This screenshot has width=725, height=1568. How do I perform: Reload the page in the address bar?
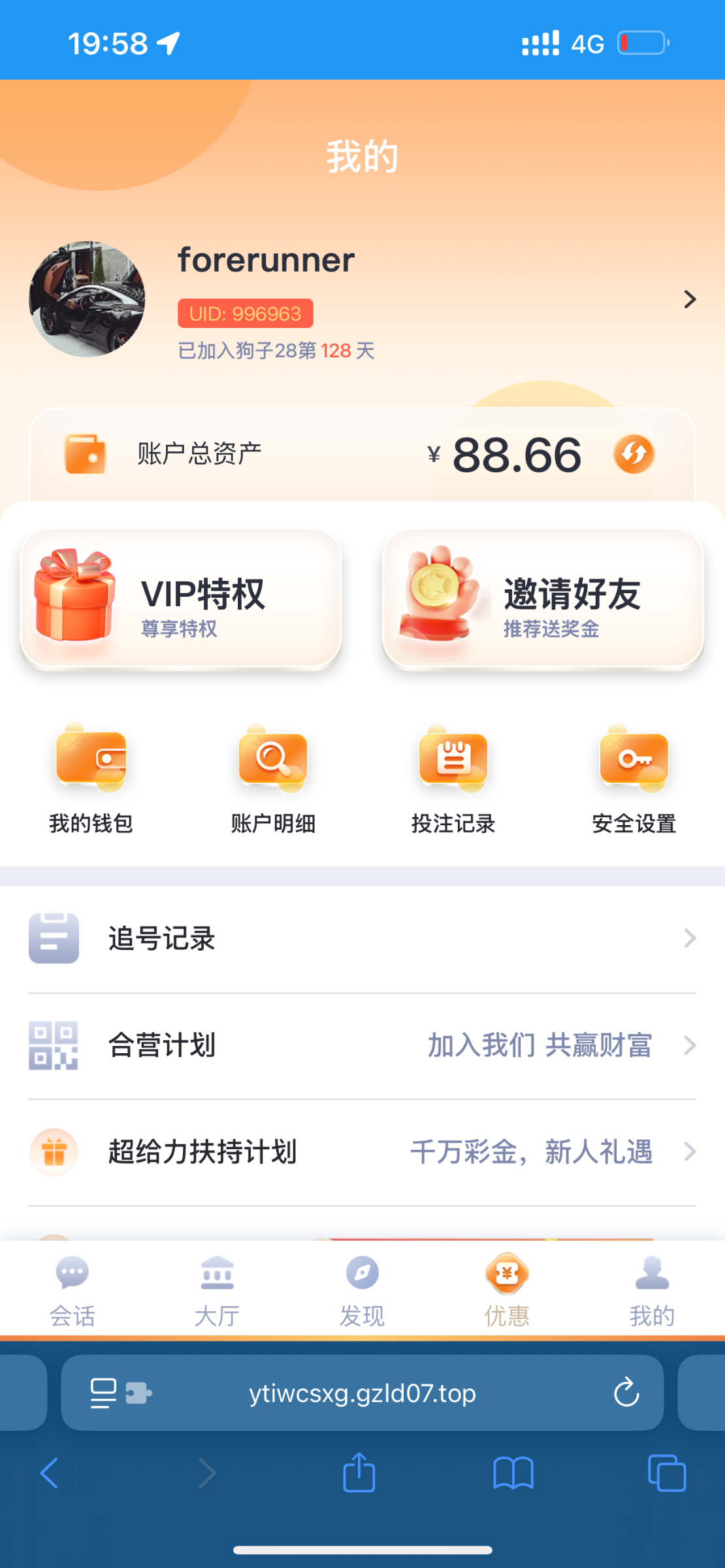coord(626,1392)
